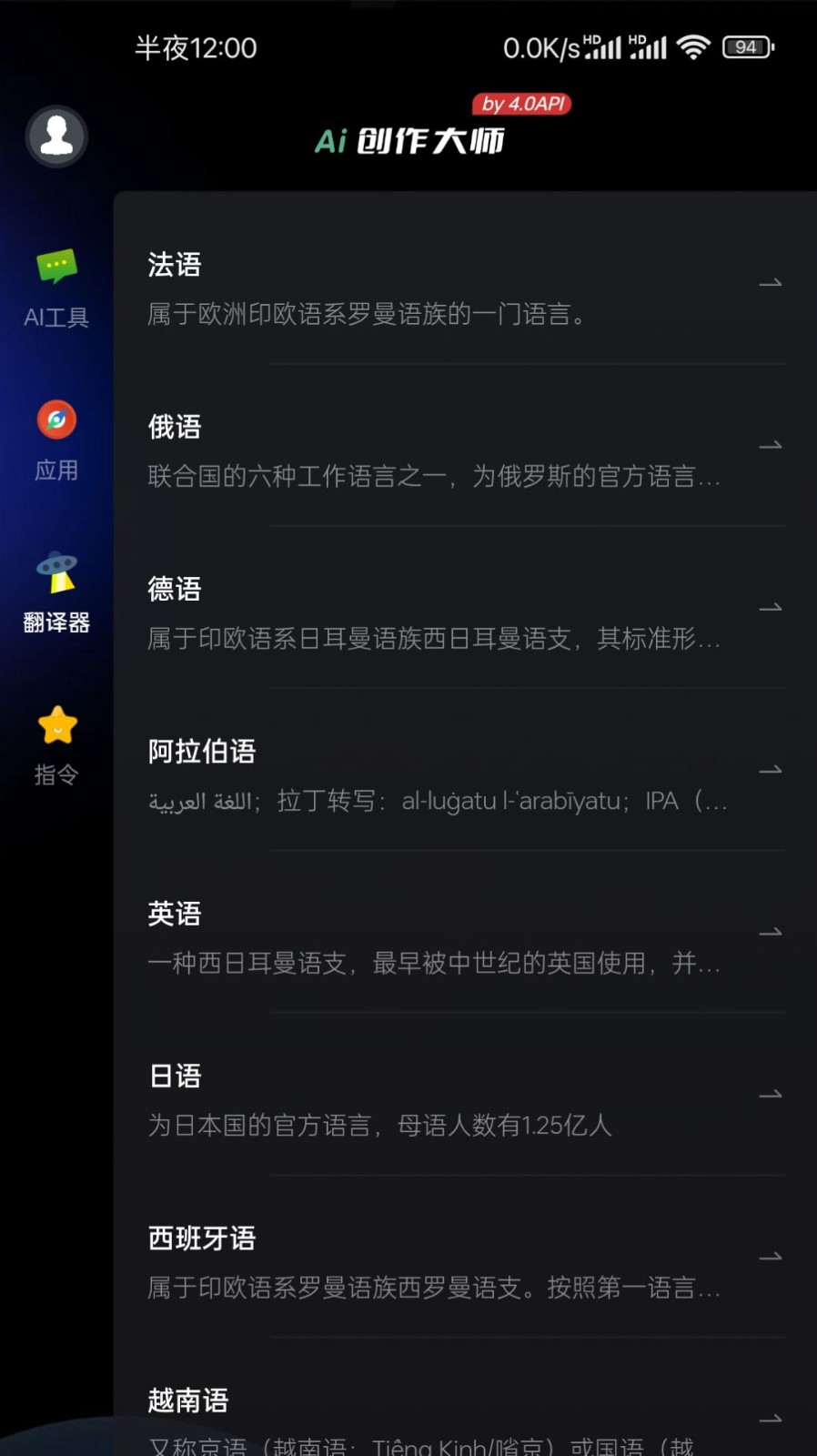The width and height of the screenshot is (817, 1456).
Task: Tap the Wi-Fi icon in status bar
Action: (x=693, y=45)
